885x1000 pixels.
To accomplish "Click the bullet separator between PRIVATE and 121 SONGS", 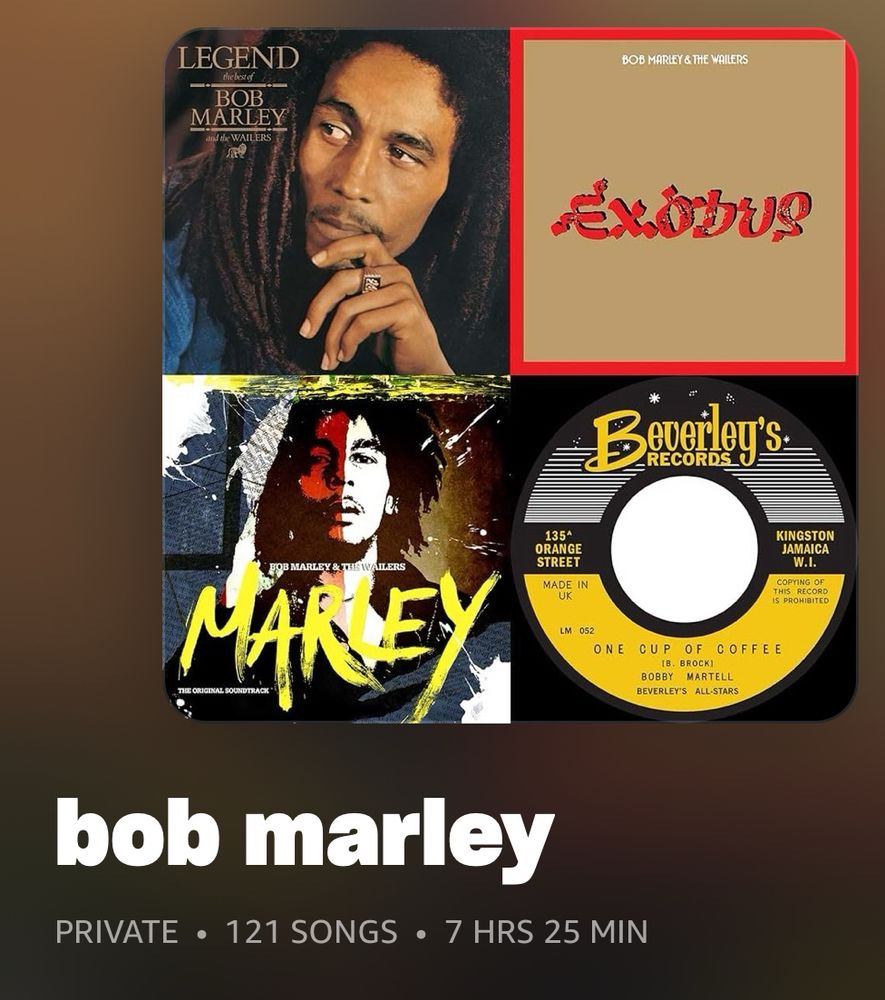I will point(202,931).
